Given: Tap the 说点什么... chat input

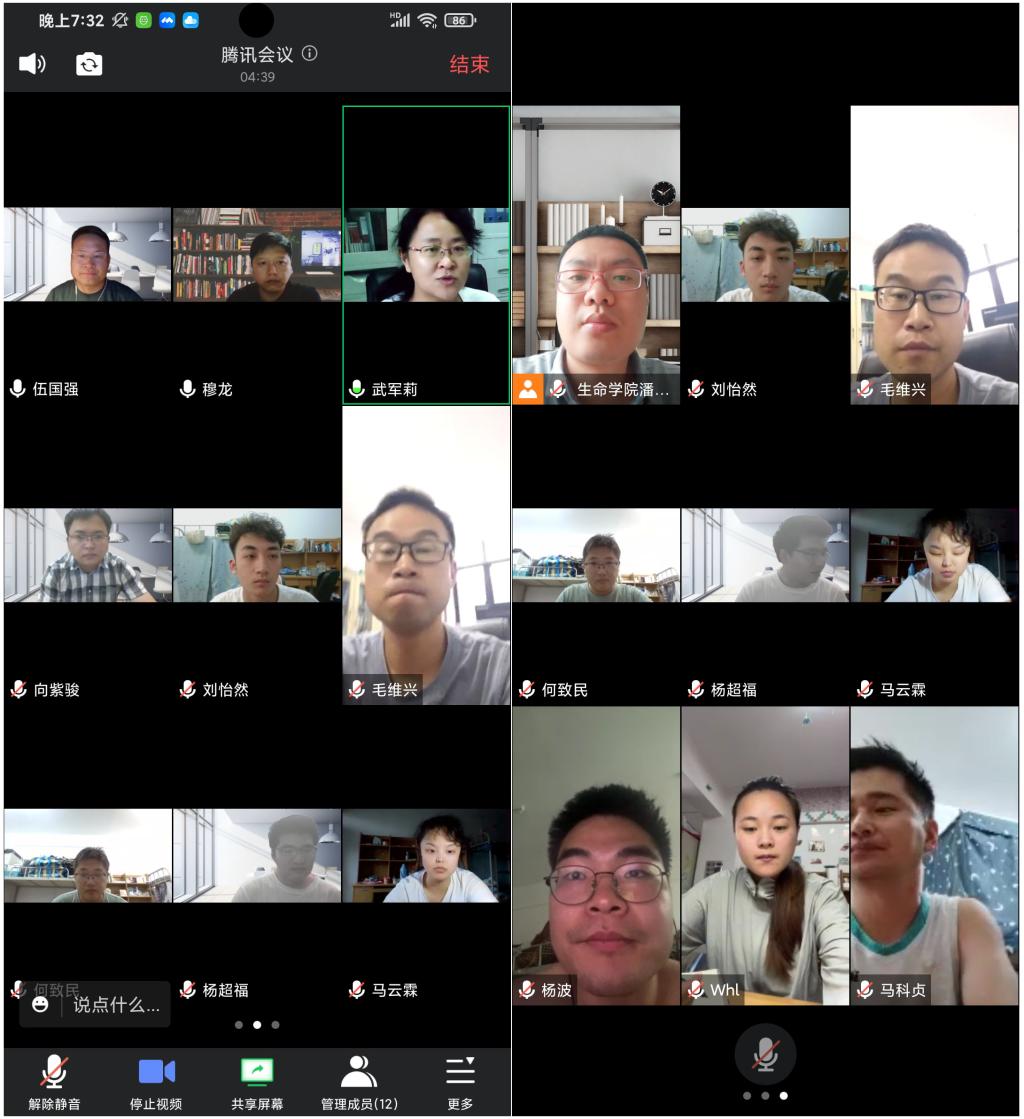Looking at the screenshot, I should (x=115, y=1005).
